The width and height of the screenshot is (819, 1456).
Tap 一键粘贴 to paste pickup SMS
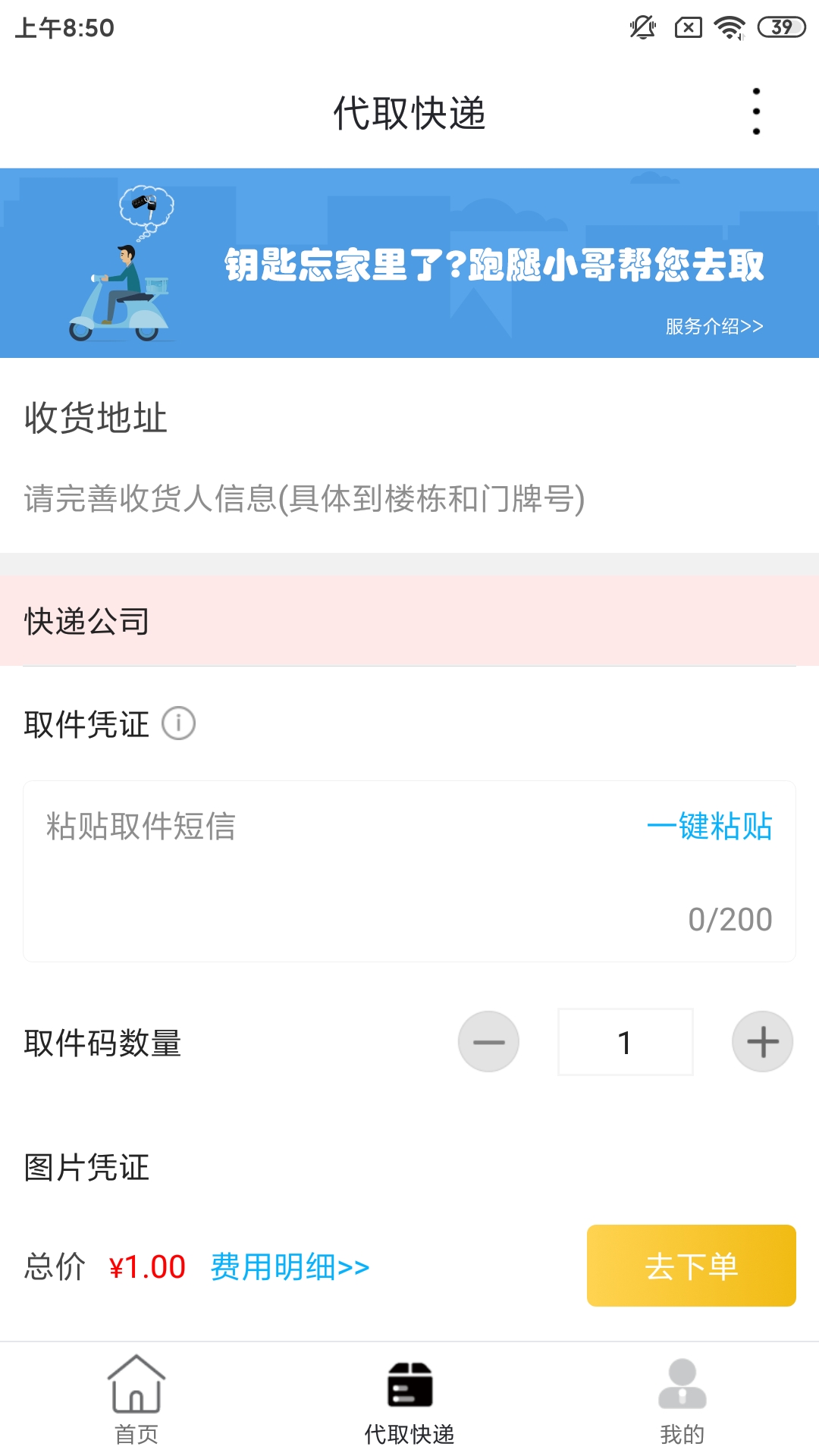pos(710,829)
